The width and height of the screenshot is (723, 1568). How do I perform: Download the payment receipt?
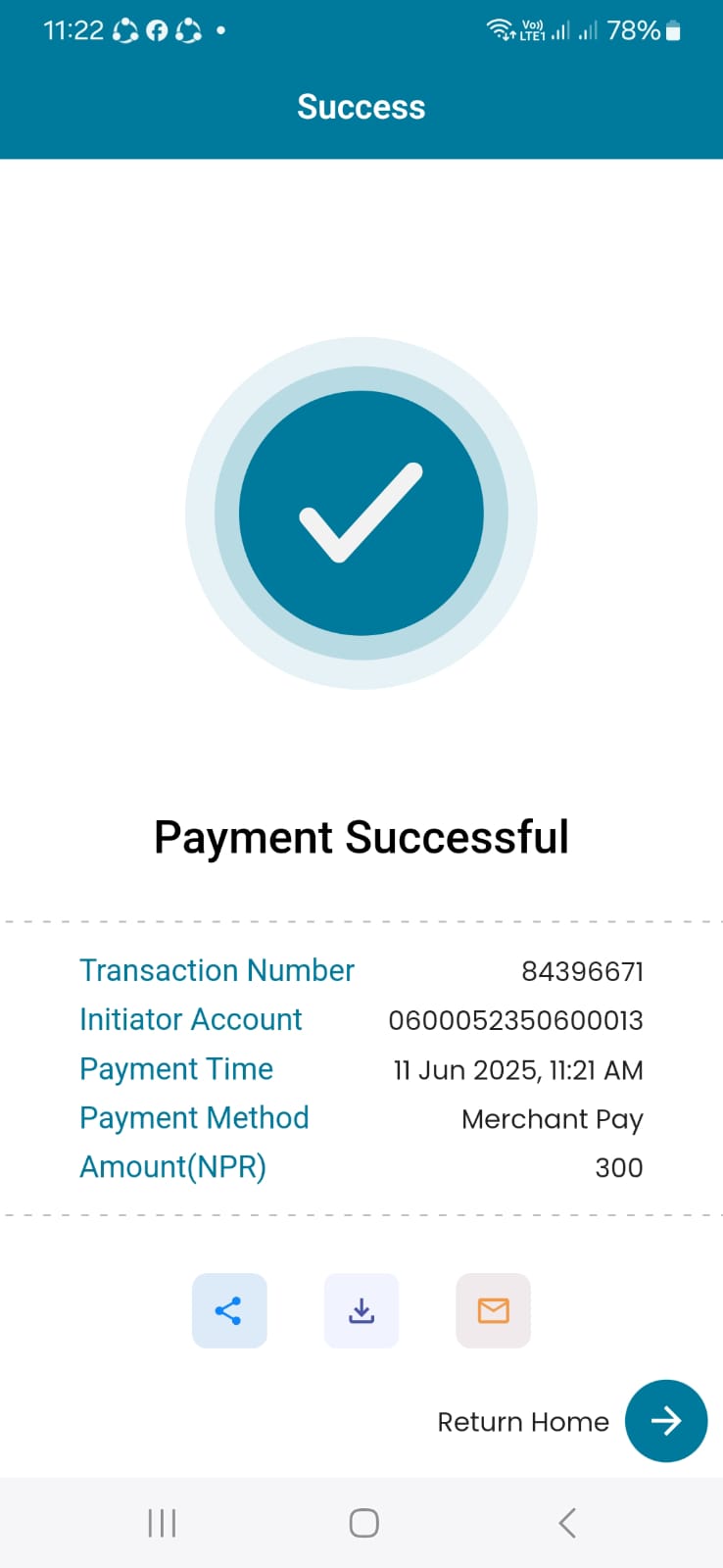click(361, 1310)
